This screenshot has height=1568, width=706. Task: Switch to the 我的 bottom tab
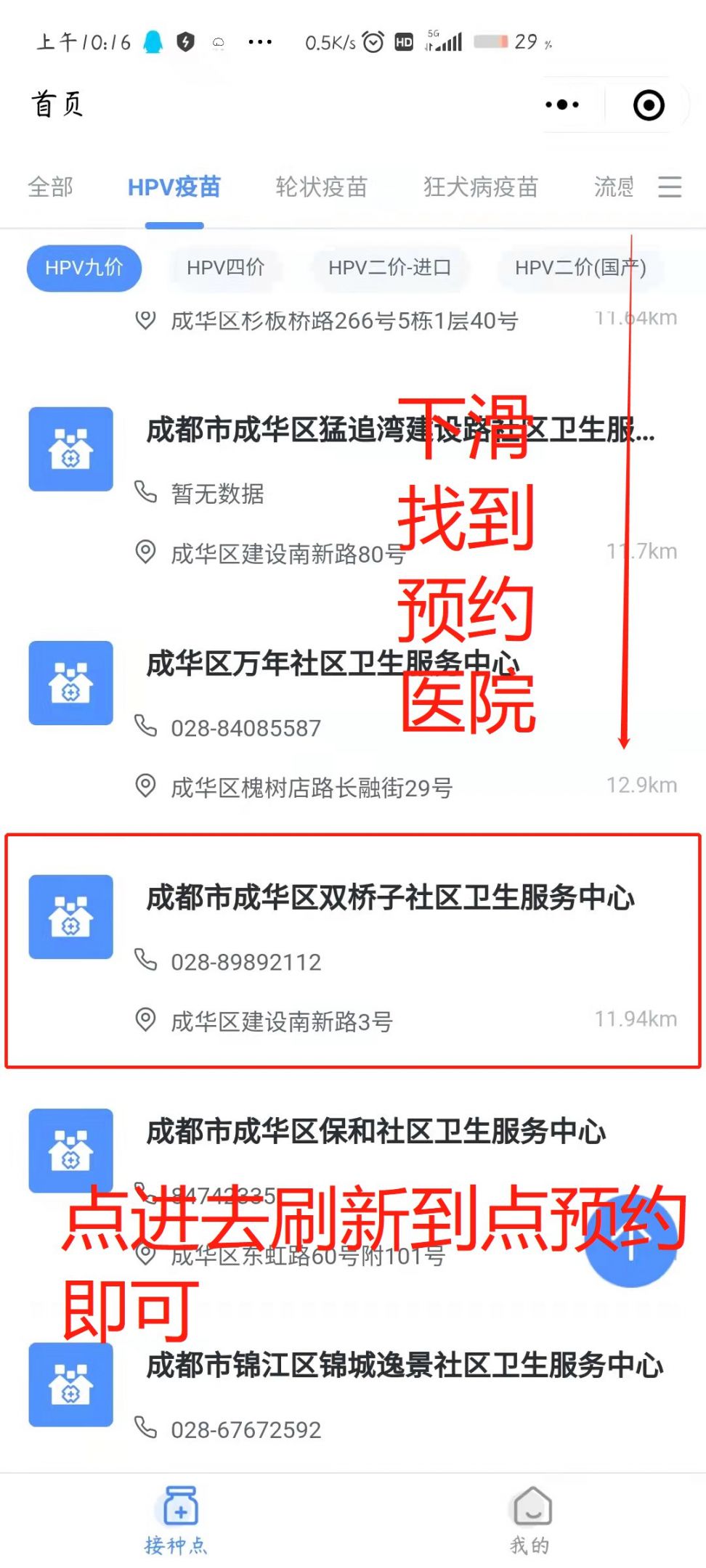pos(529,1520)
